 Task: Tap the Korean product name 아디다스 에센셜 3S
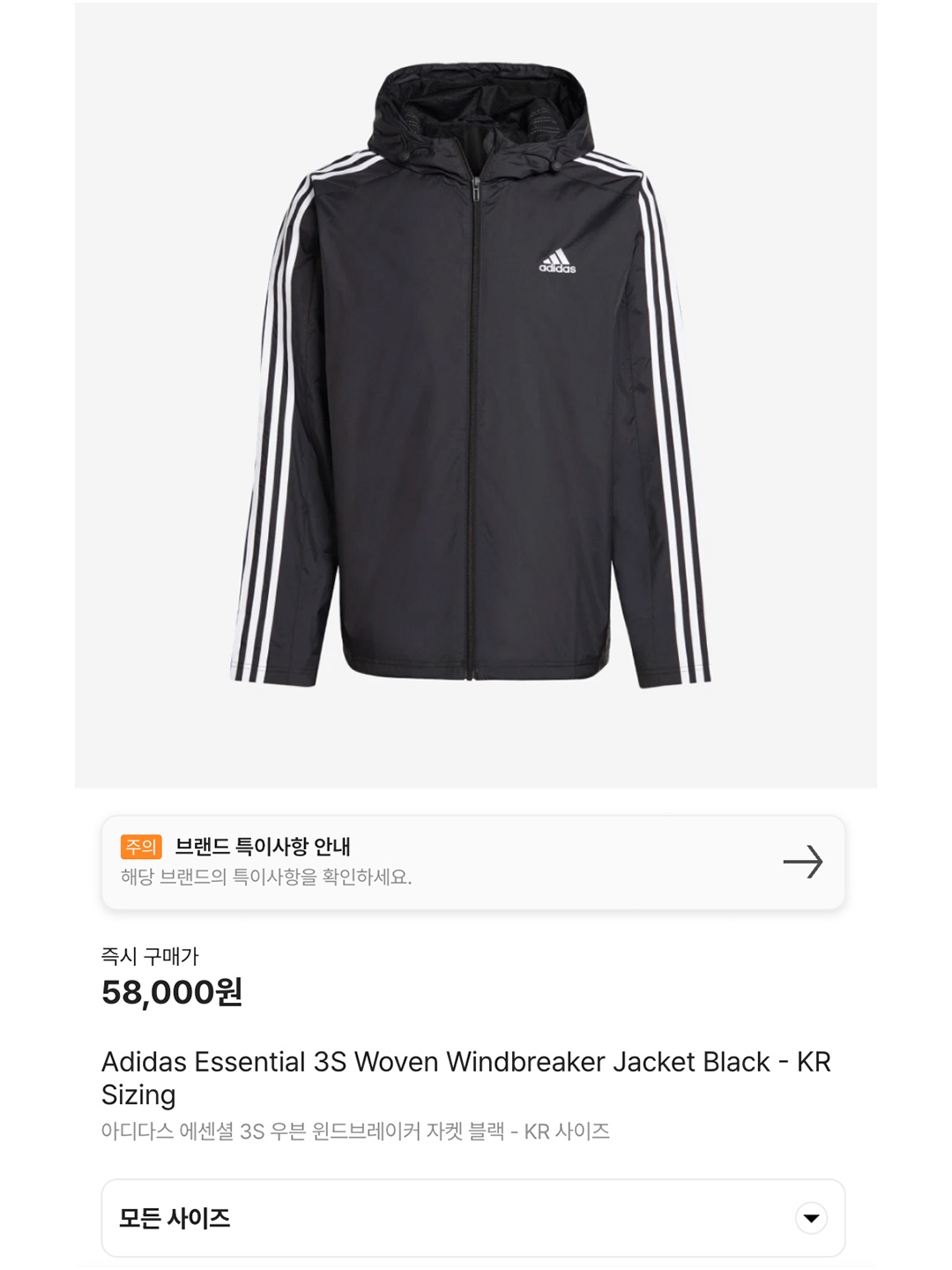click(356, 1128)
